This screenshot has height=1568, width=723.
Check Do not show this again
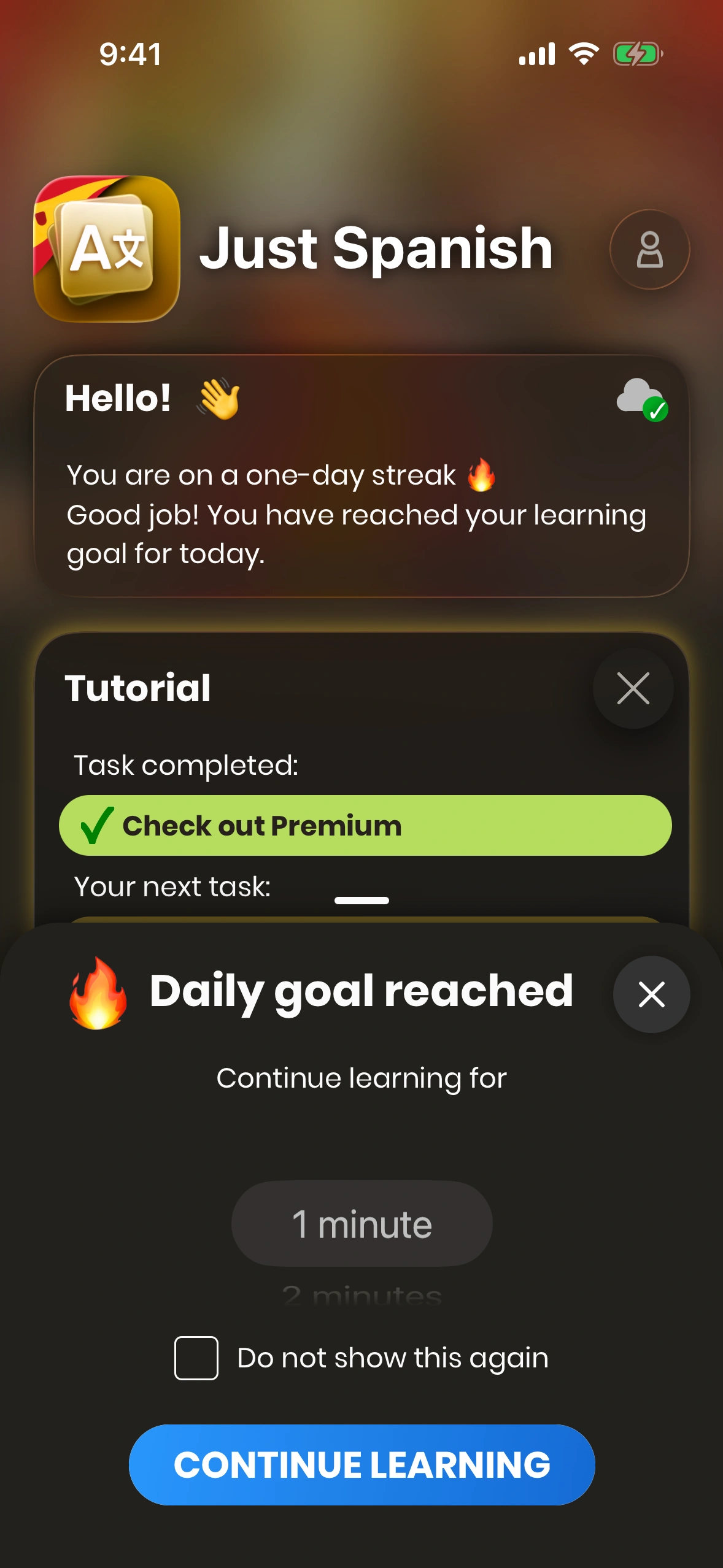coord(196,1358)
